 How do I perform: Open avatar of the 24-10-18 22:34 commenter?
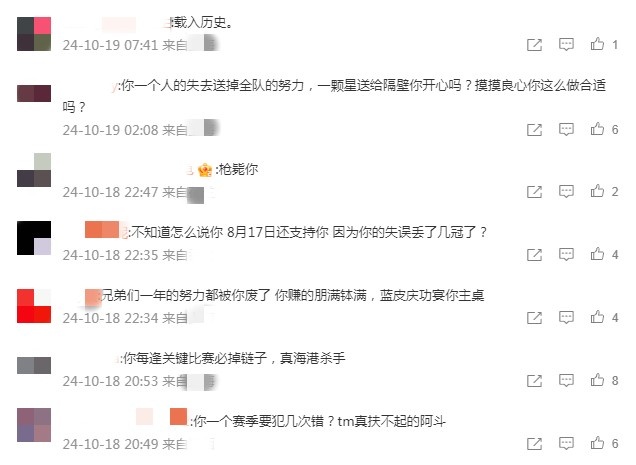(x=34, y=305)
